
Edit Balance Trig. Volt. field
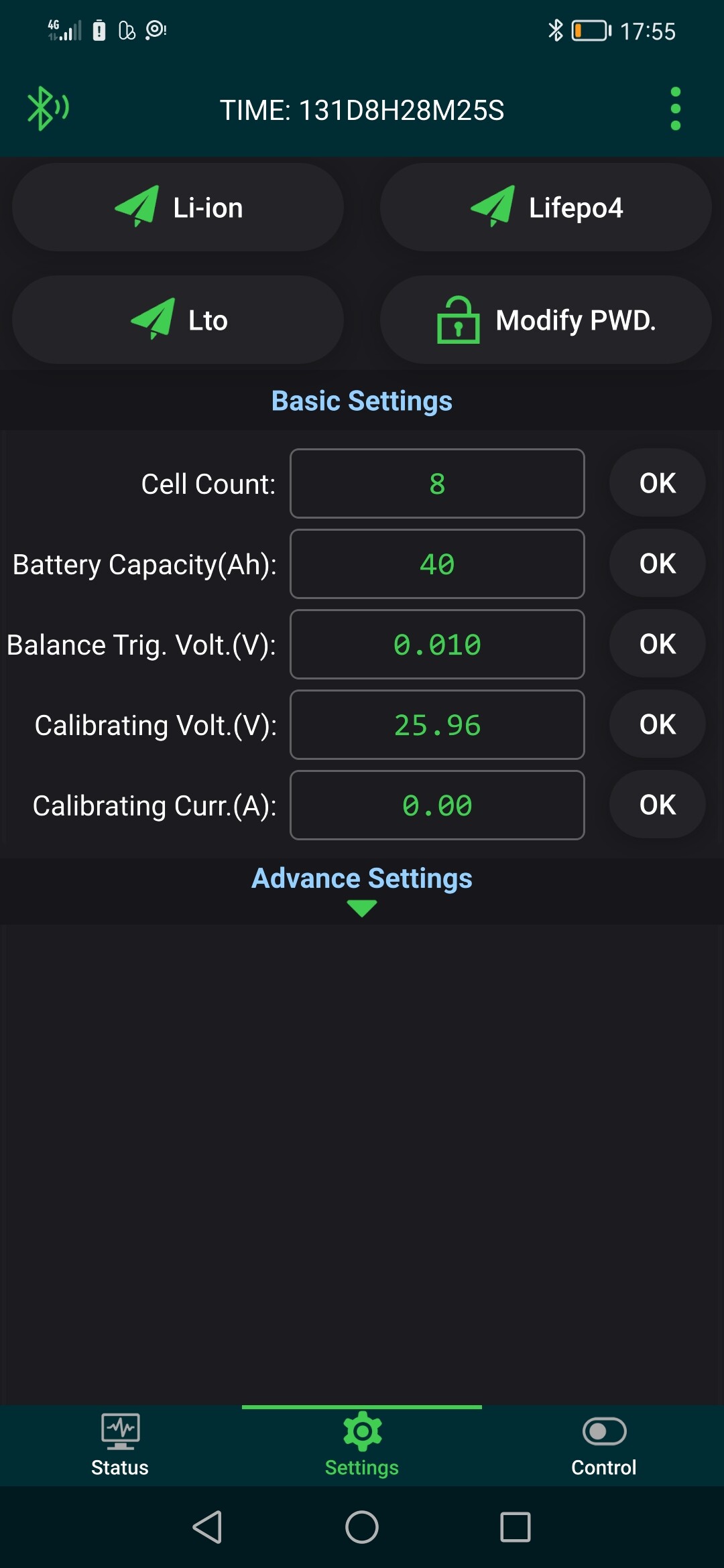(437, 645)
